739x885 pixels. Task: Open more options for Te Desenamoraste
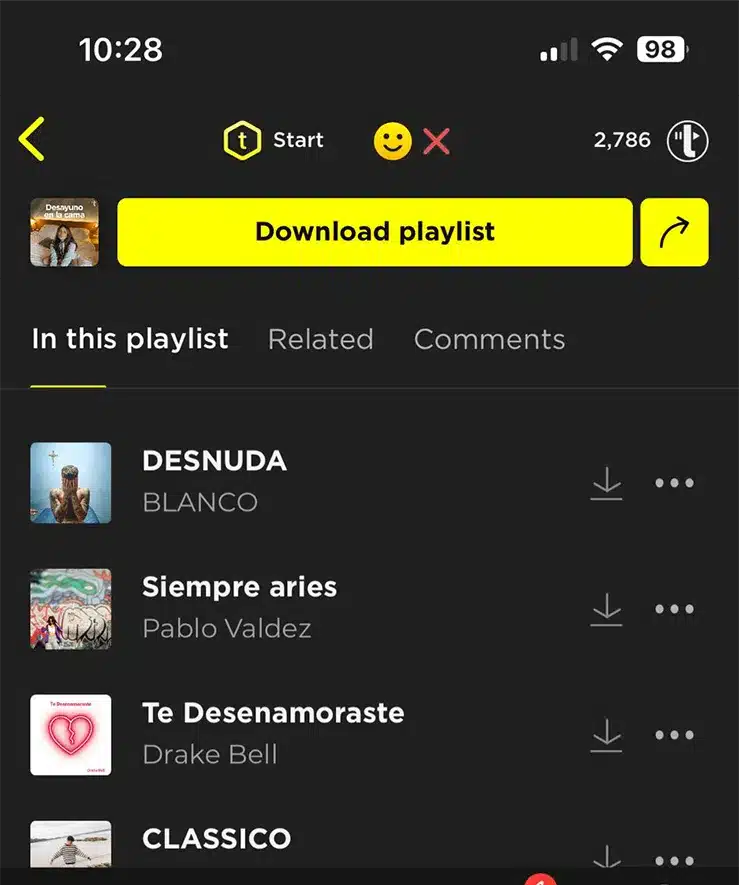[x=674, y=735]
